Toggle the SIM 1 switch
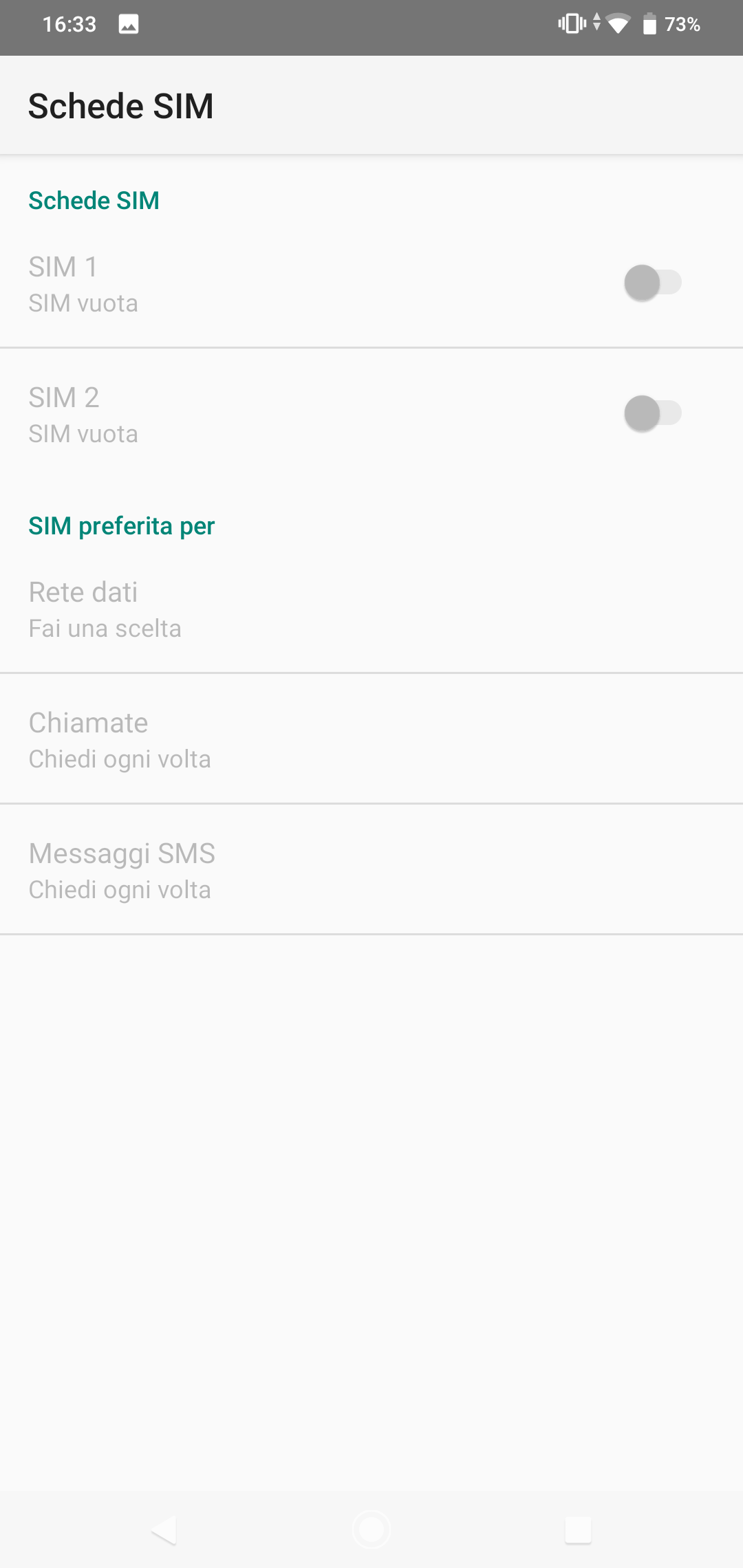The width and height of the screenshot is (743, 1568). coord(652,283)
